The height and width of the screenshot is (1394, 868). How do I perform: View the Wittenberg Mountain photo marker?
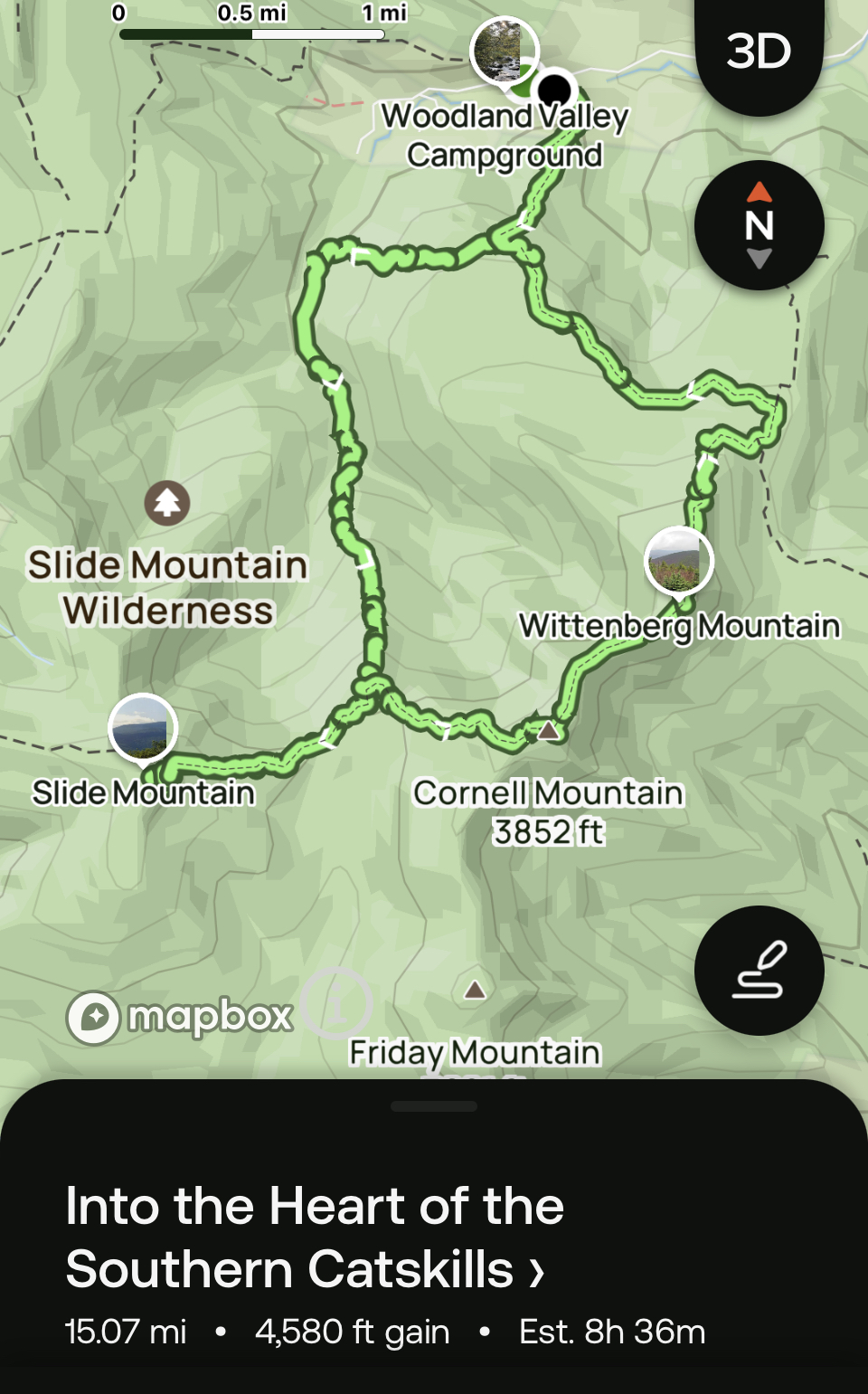(679, 561)
